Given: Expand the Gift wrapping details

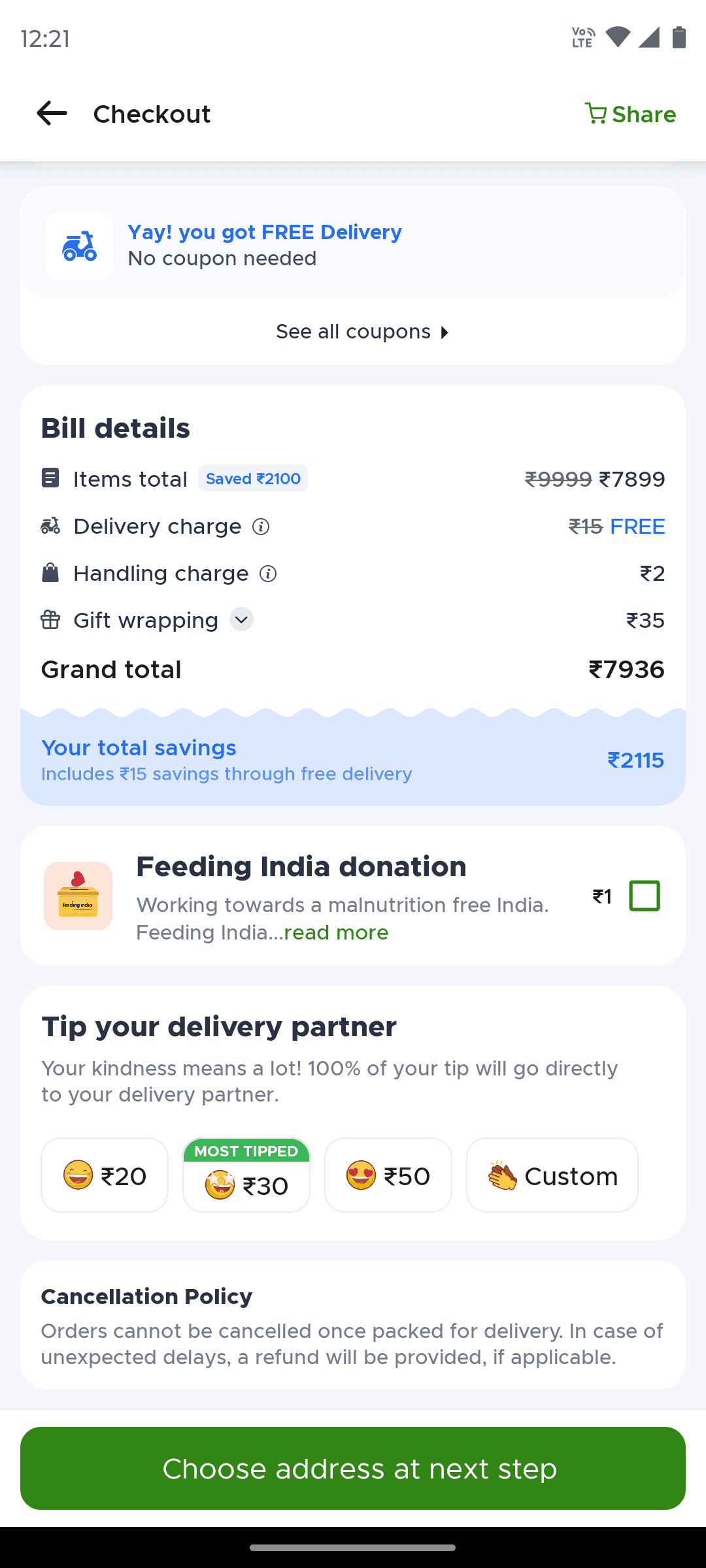Looking at the screenshot, I should [x=241, y=619].
